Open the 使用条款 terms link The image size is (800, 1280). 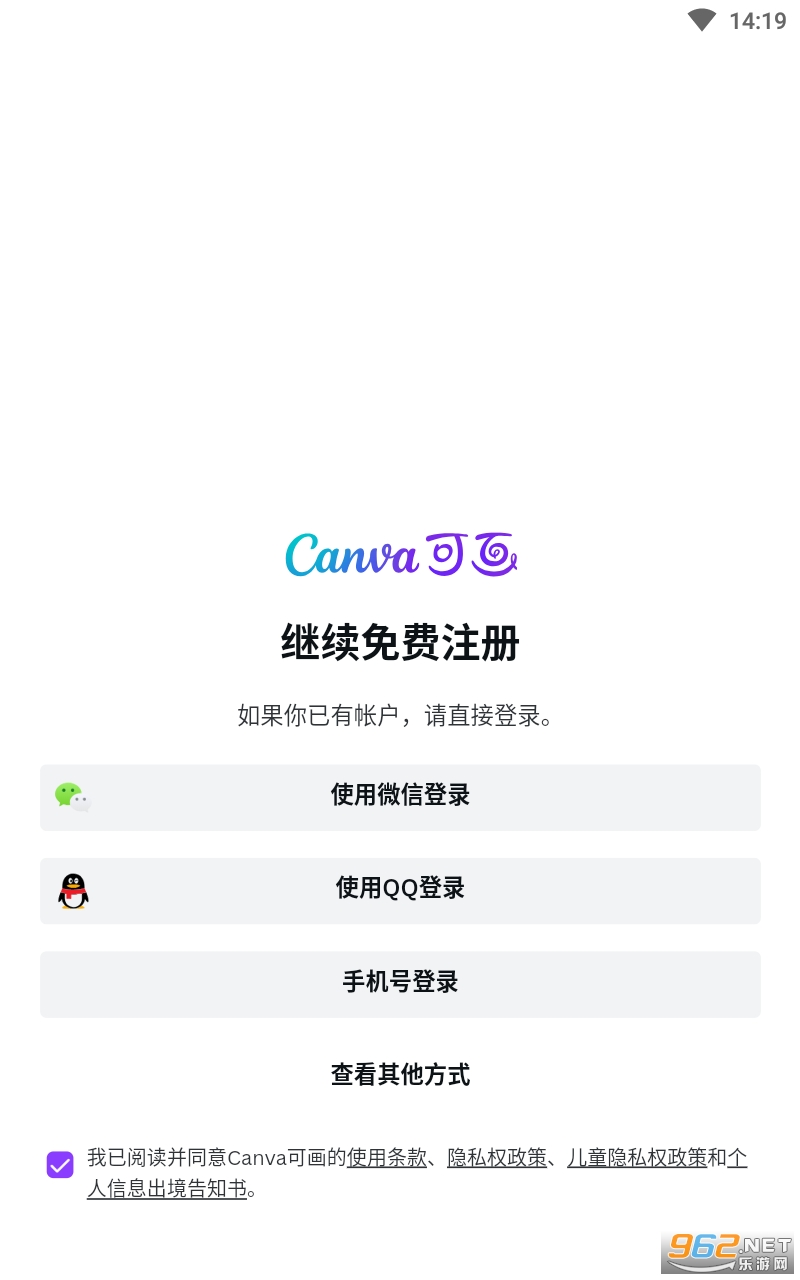pyautogui.click(x=386, y=1157)
